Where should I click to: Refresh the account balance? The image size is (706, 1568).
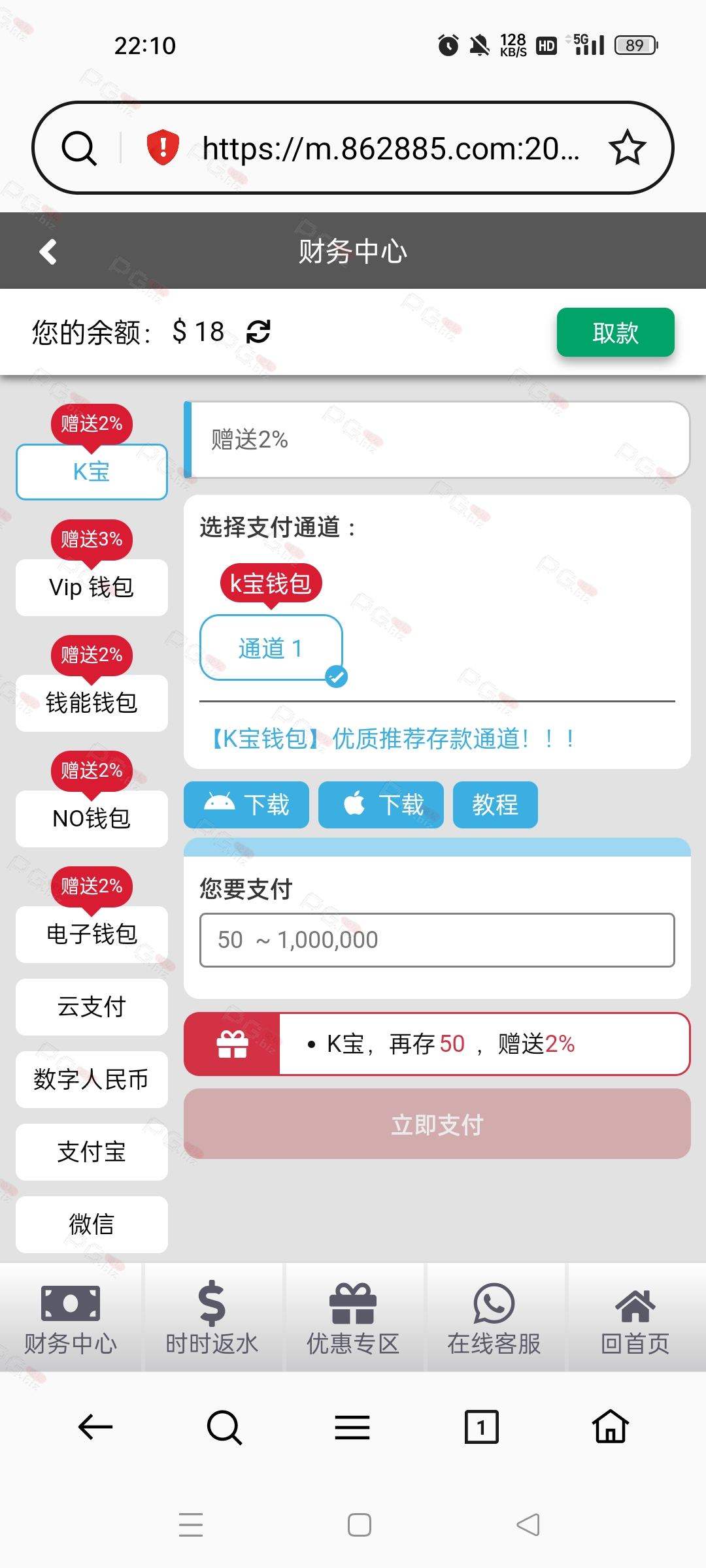[x=258, y=332]
